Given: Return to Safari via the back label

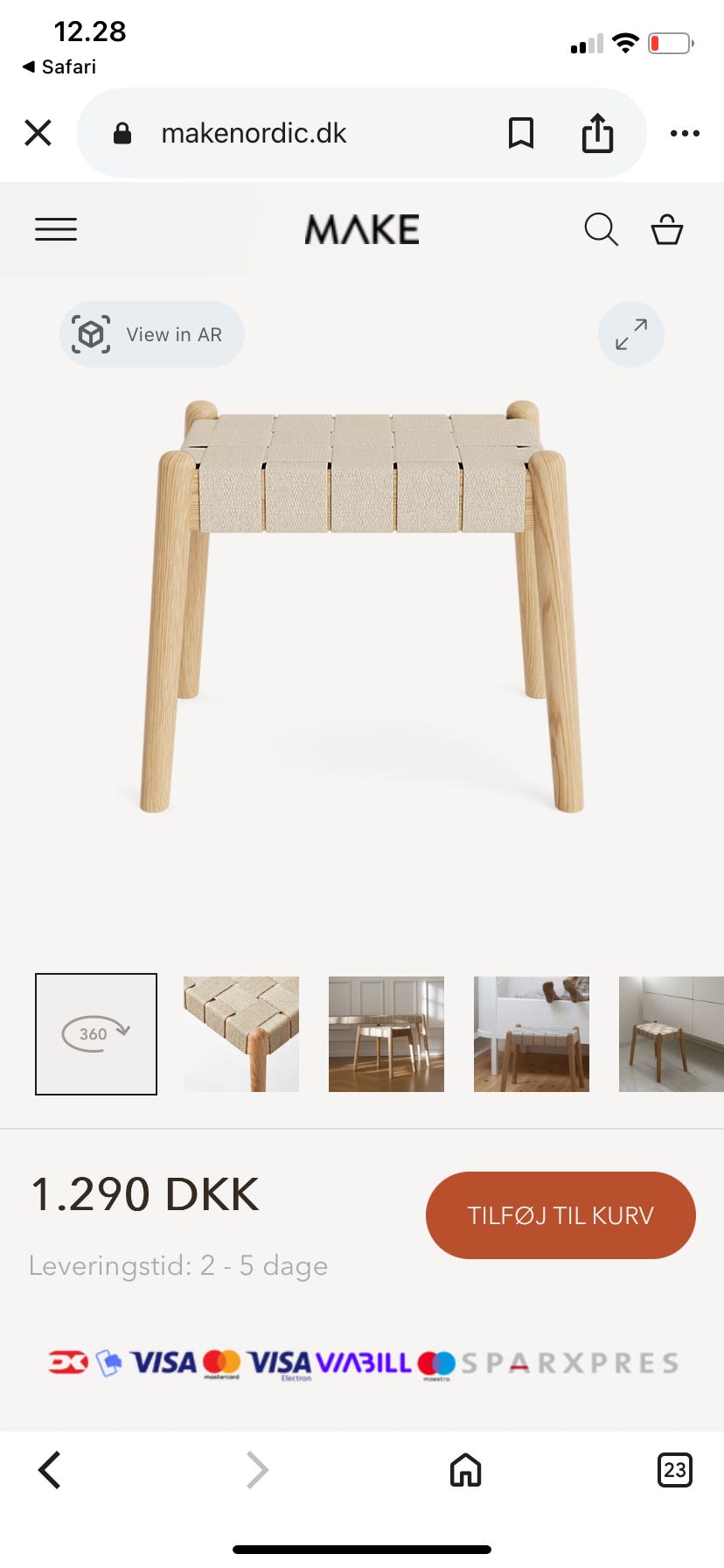Looking at the screenshot, I should [x=58, y=66].
